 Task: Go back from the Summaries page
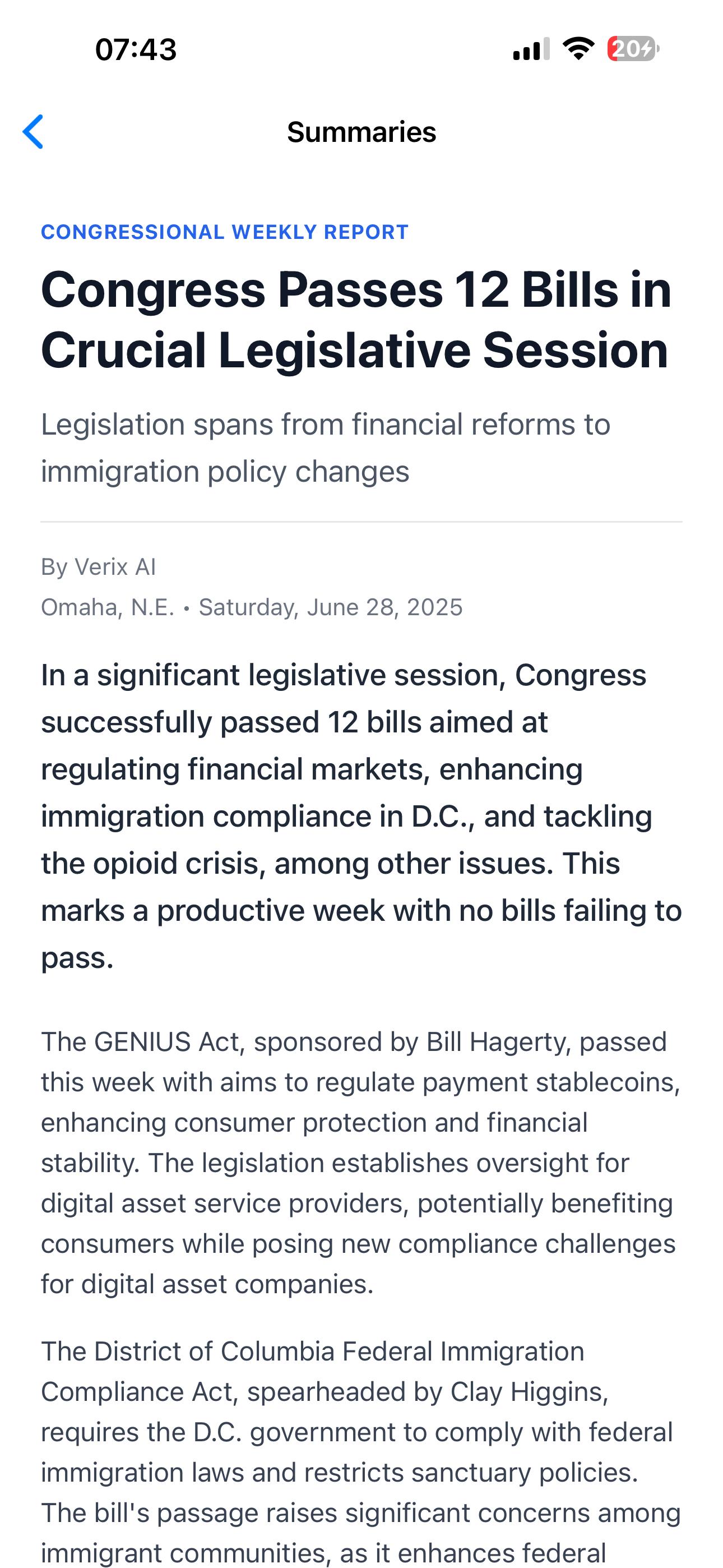tap(34, 131)
